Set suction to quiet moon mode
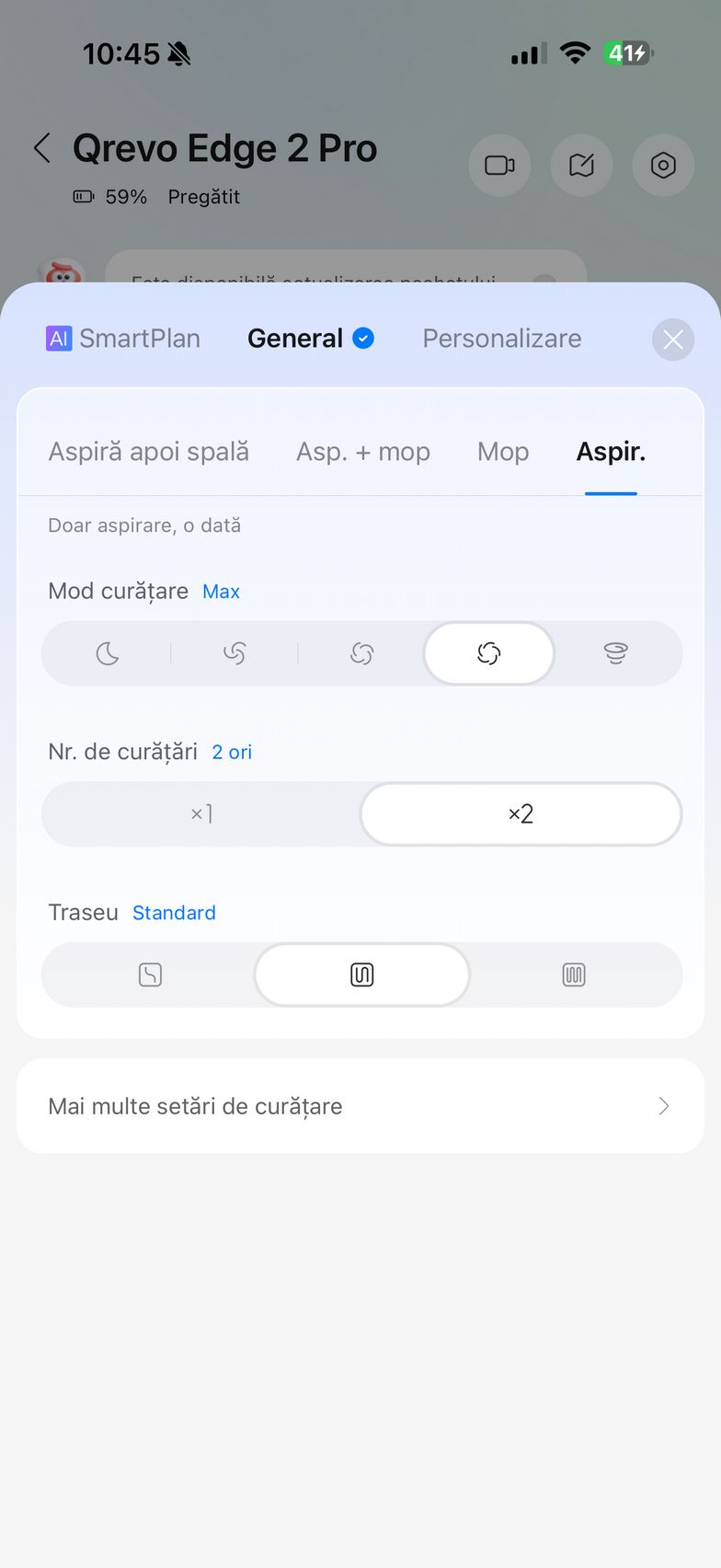 click(108, 653)
